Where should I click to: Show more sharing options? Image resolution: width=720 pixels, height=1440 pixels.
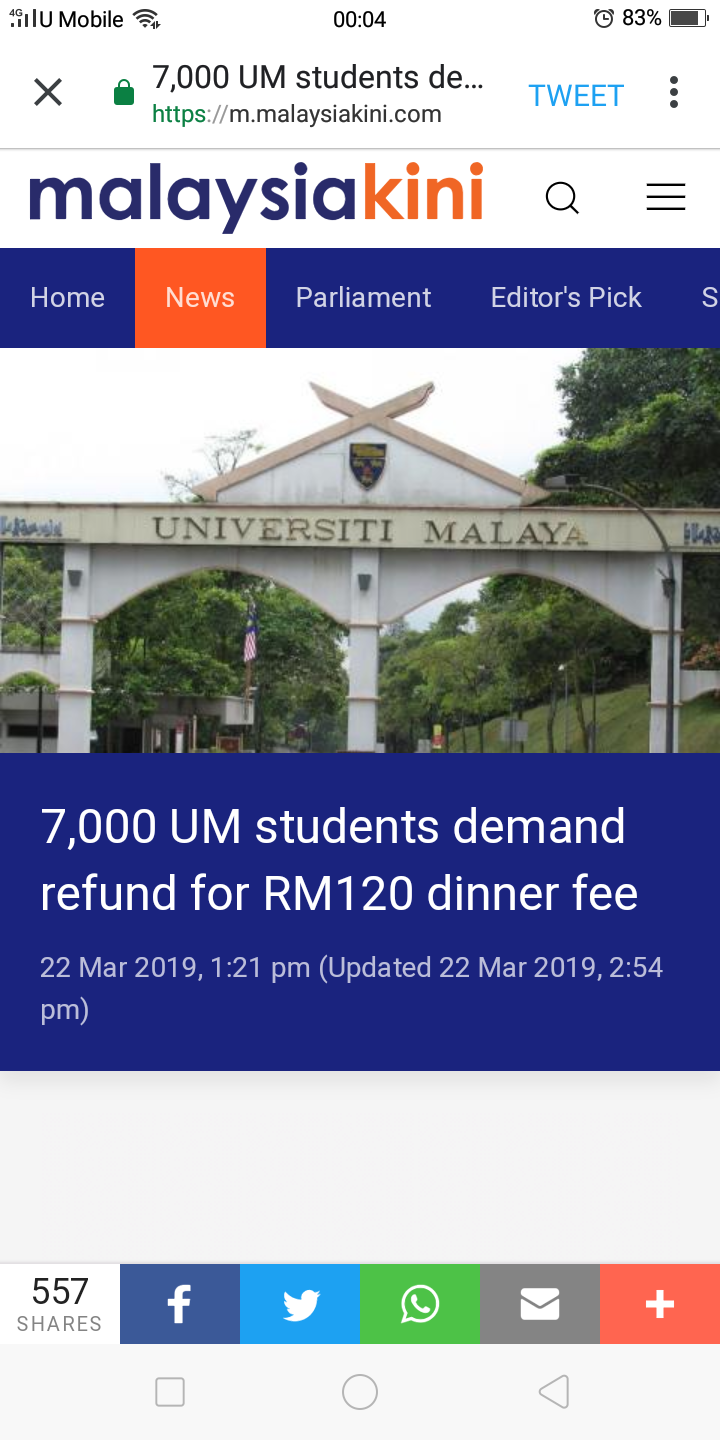[660, 1304]
